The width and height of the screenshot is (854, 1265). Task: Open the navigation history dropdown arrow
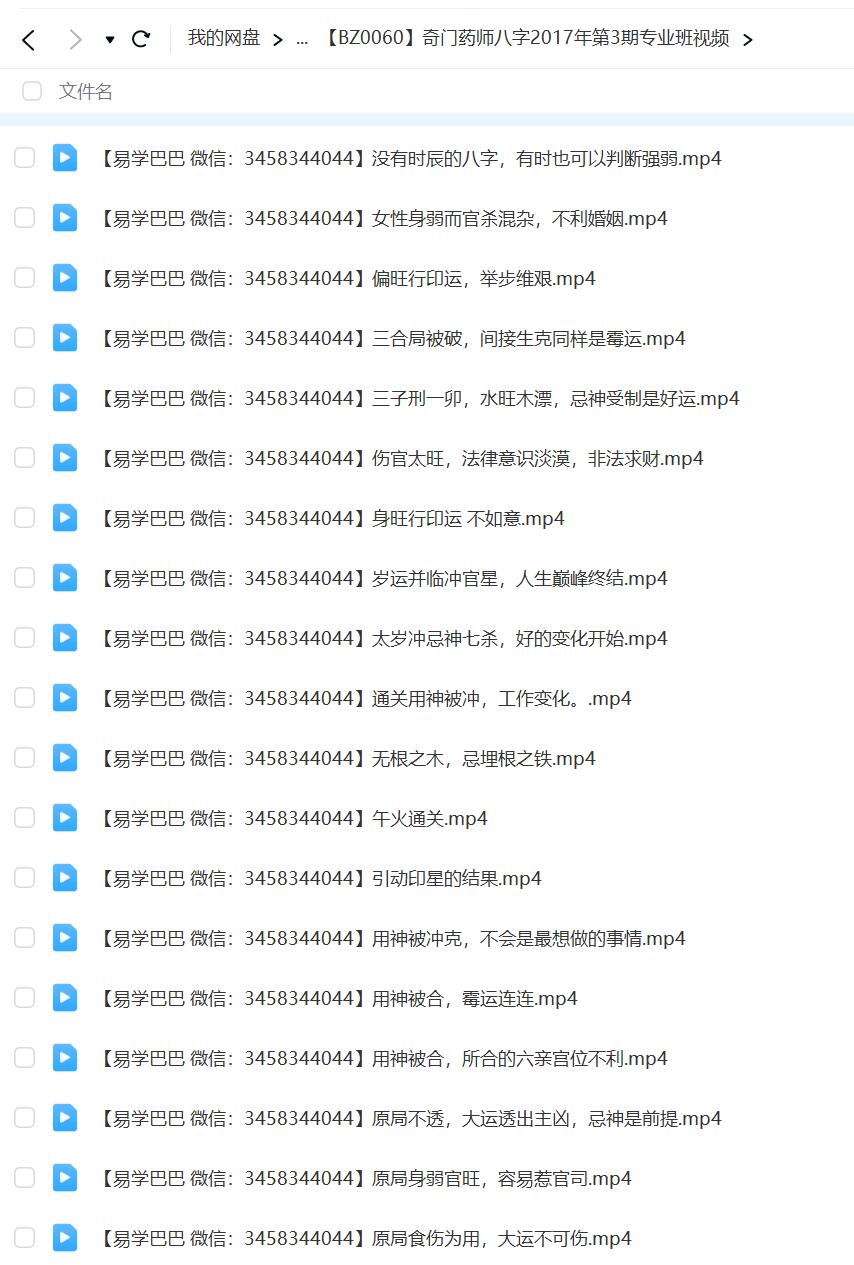109,40
